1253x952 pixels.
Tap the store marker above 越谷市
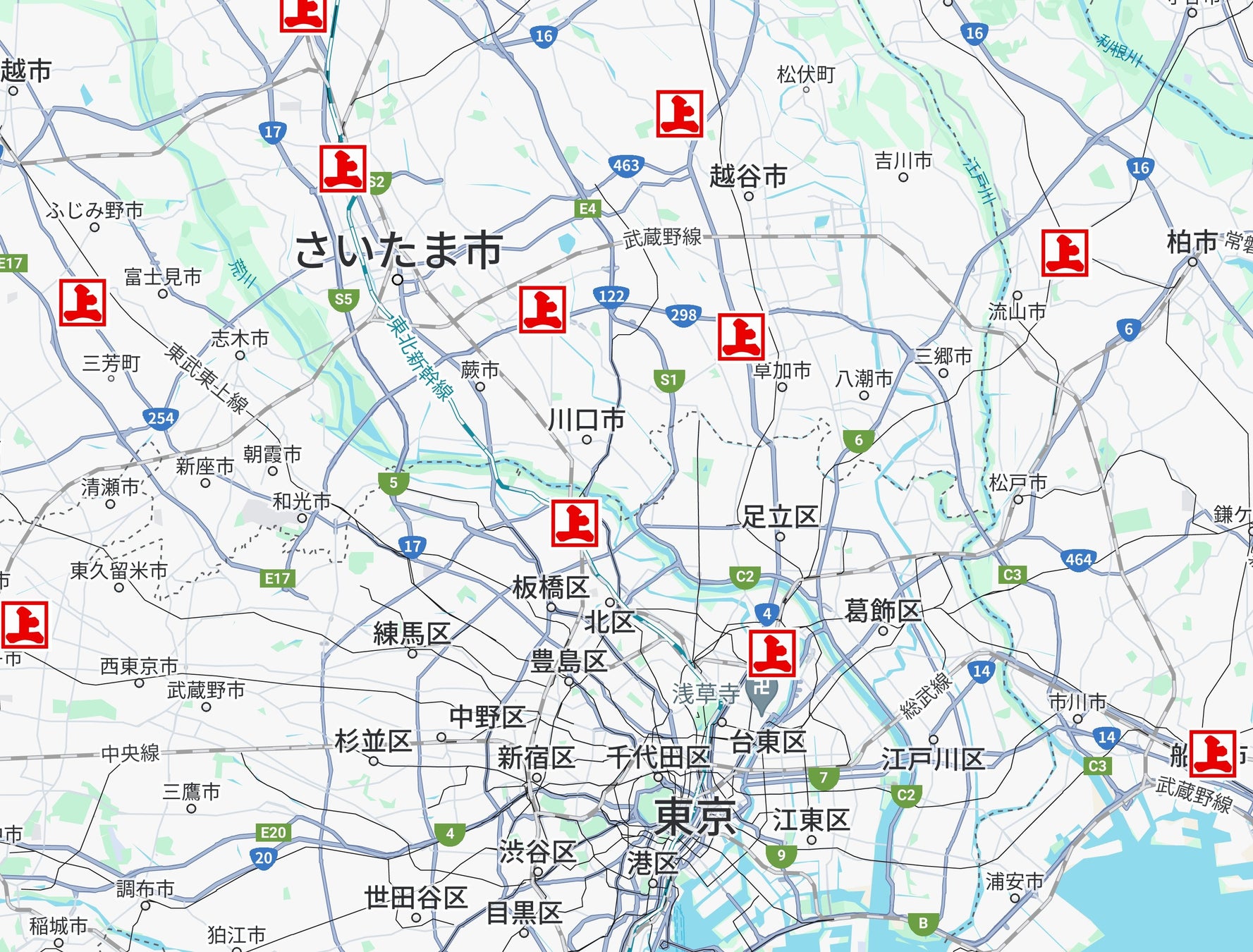[x=680, y=114]
